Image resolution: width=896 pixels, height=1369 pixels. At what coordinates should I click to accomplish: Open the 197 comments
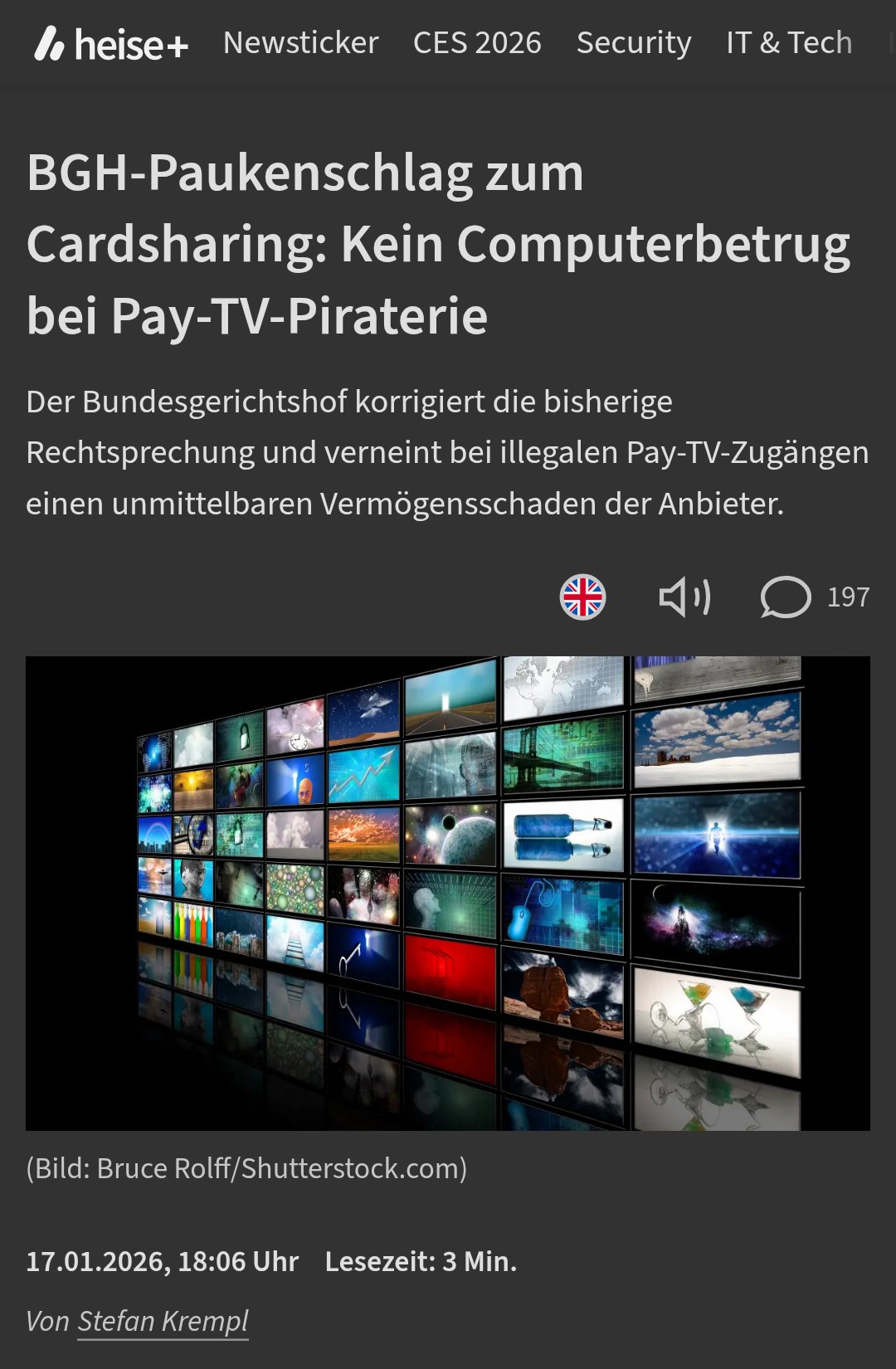pyautogui.click(x=815, y=597)
